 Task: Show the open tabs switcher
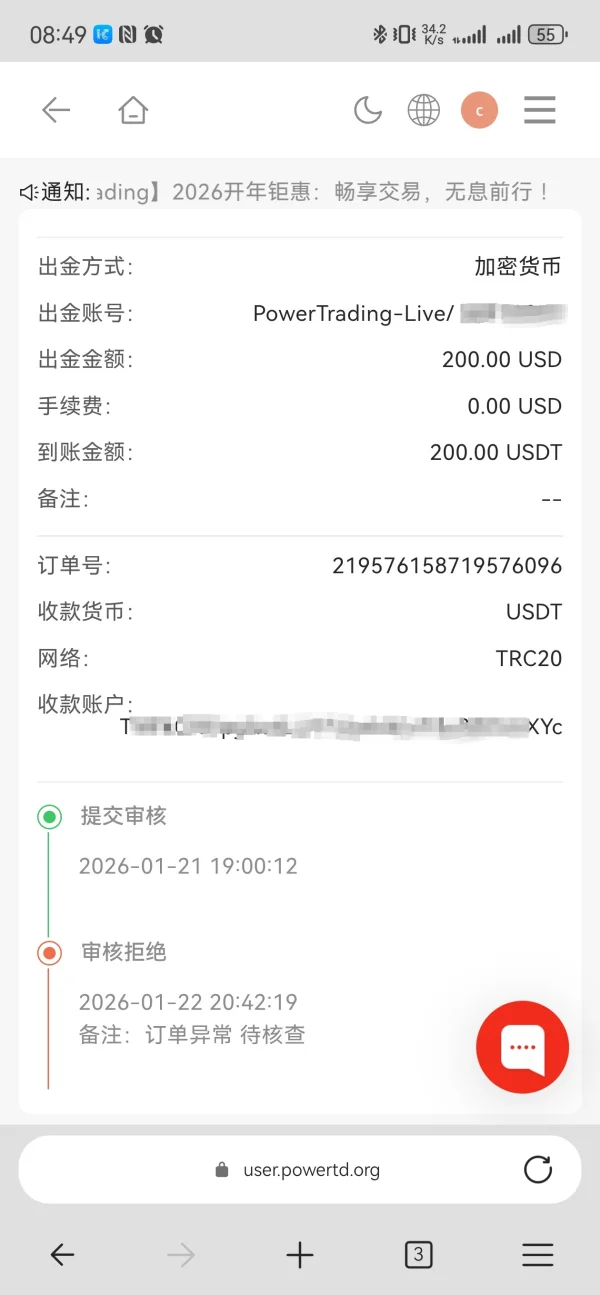(418, 1255)
